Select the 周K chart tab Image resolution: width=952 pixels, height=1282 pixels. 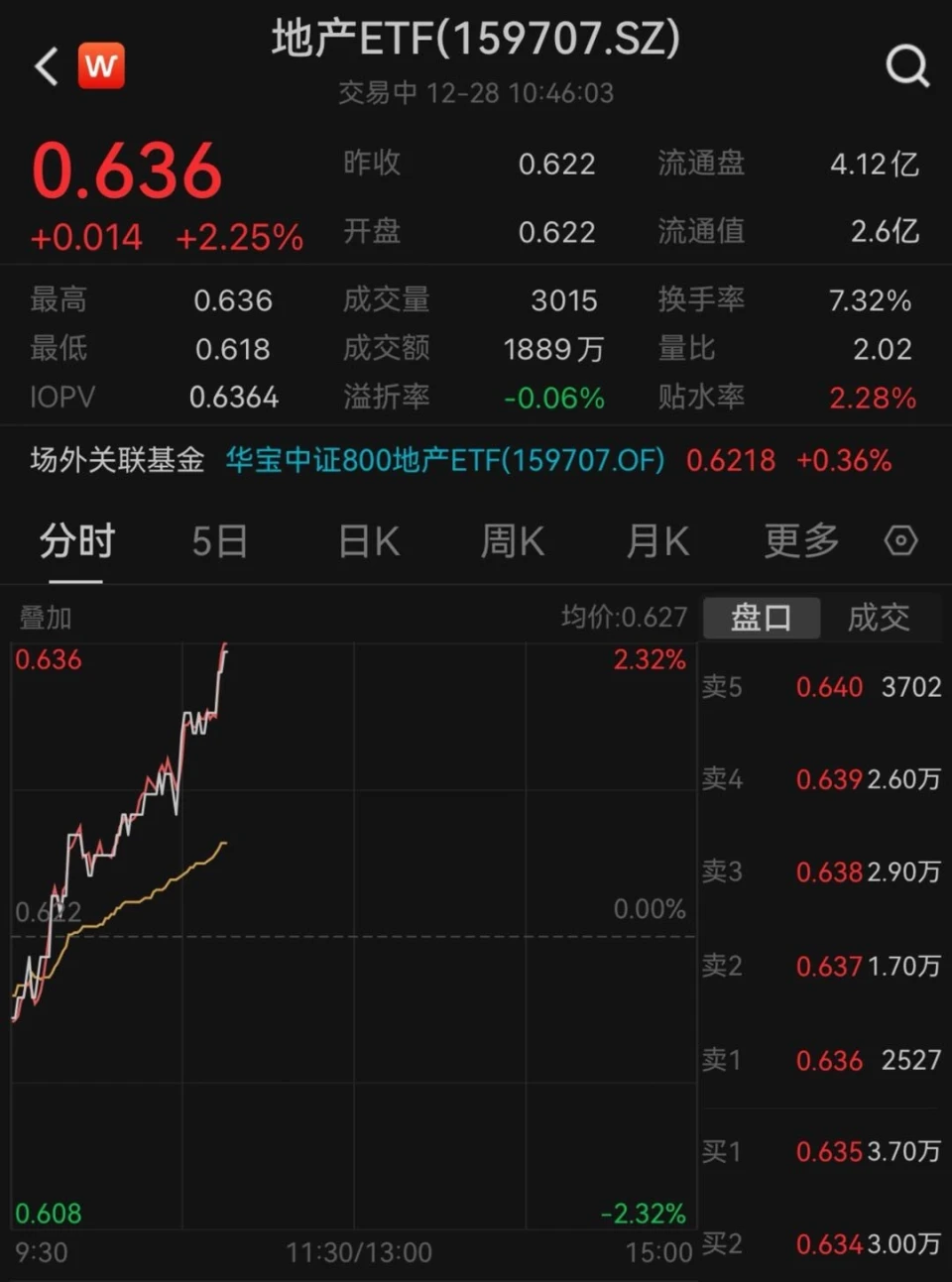click(x=512, y=541)
